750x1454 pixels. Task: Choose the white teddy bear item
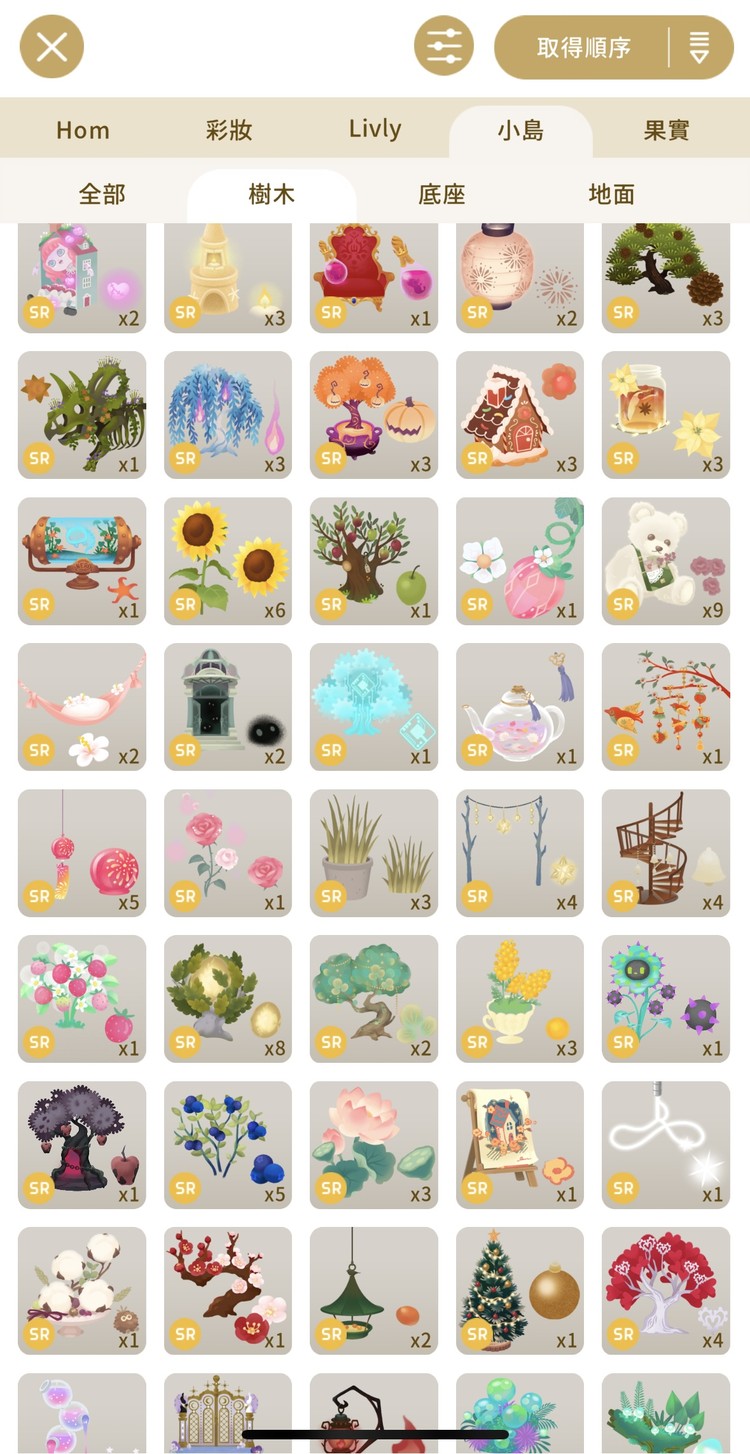666,561
